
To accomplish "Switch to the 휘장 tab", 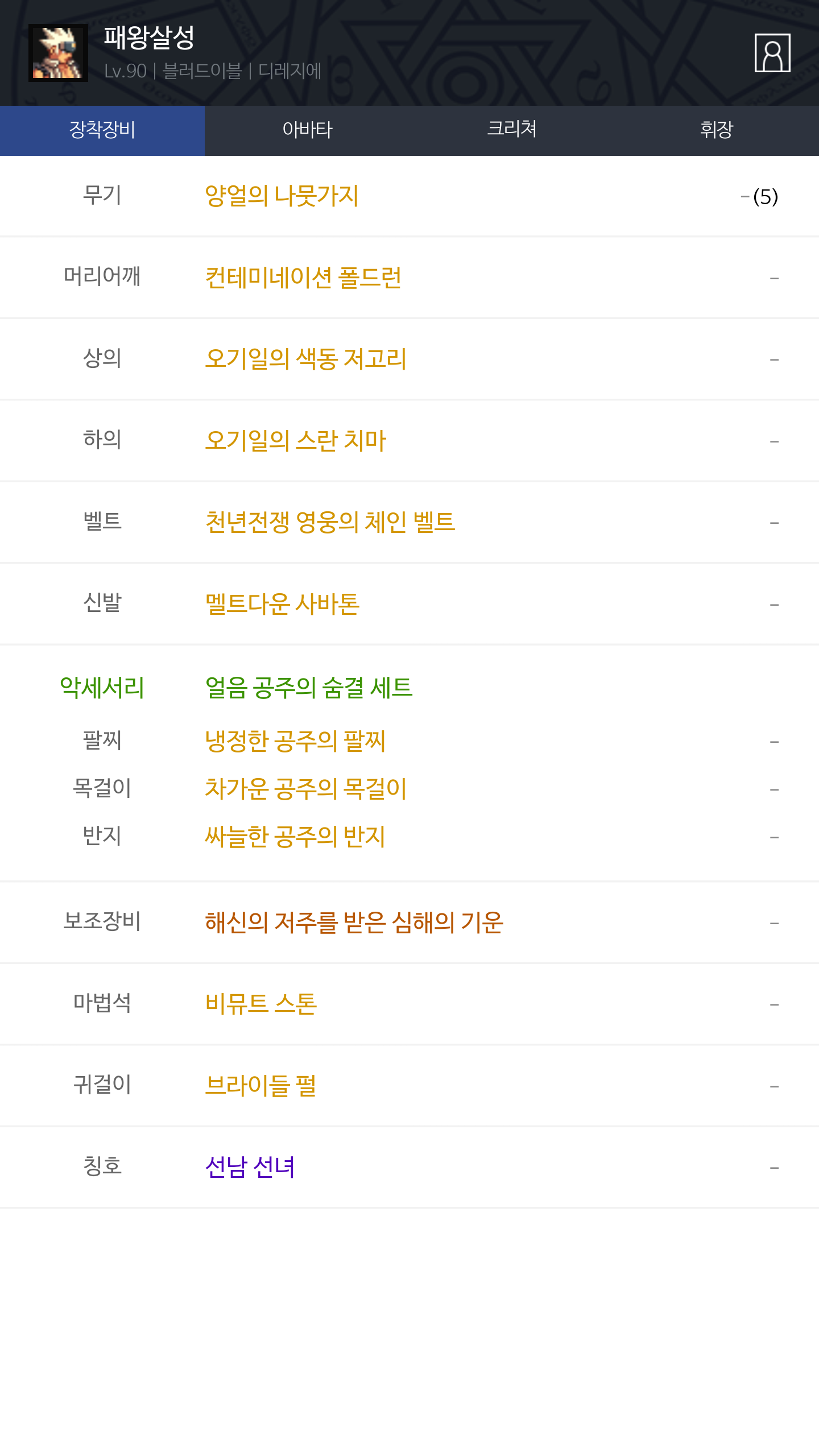I will [717, 130].
